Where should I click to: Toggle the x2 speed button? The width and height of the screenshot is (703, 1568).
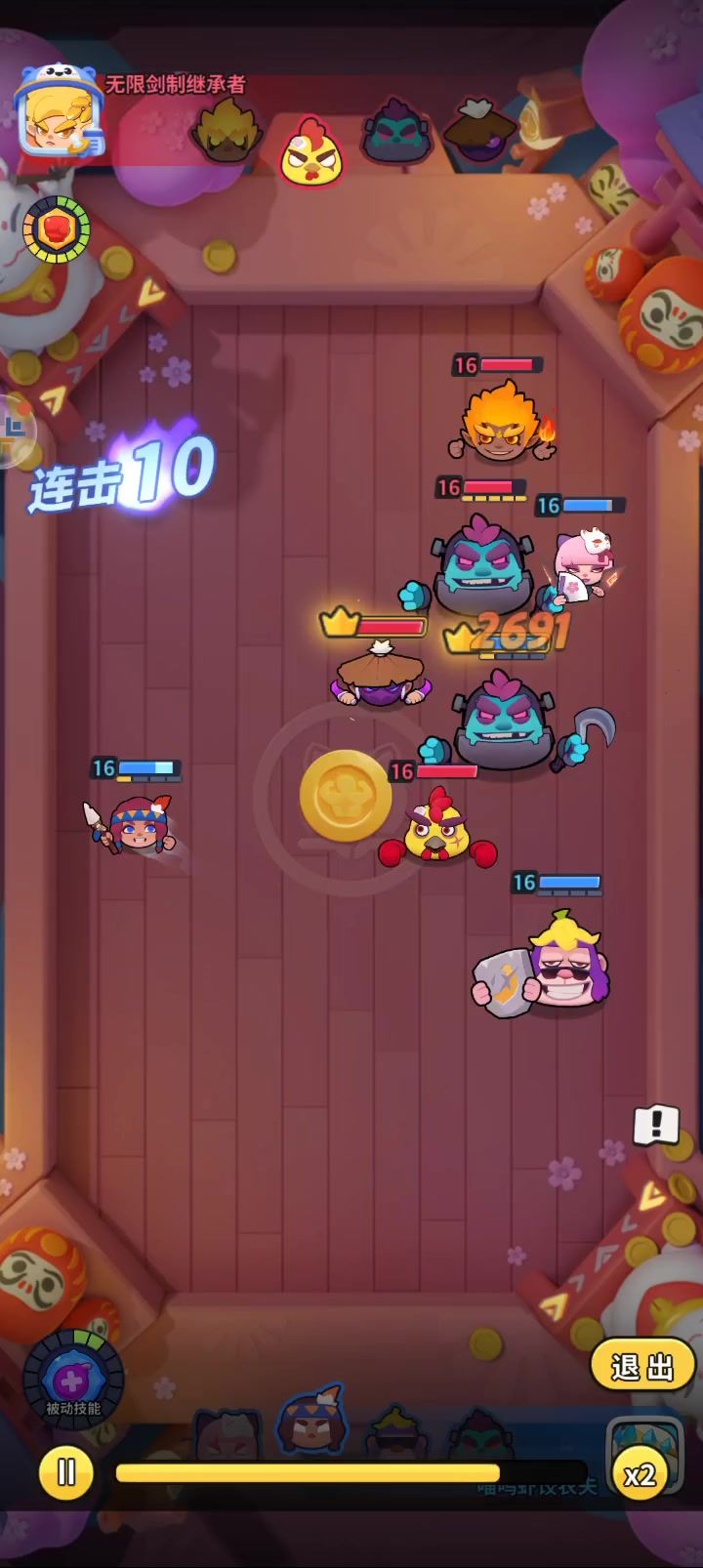(x=640, y=1474)
